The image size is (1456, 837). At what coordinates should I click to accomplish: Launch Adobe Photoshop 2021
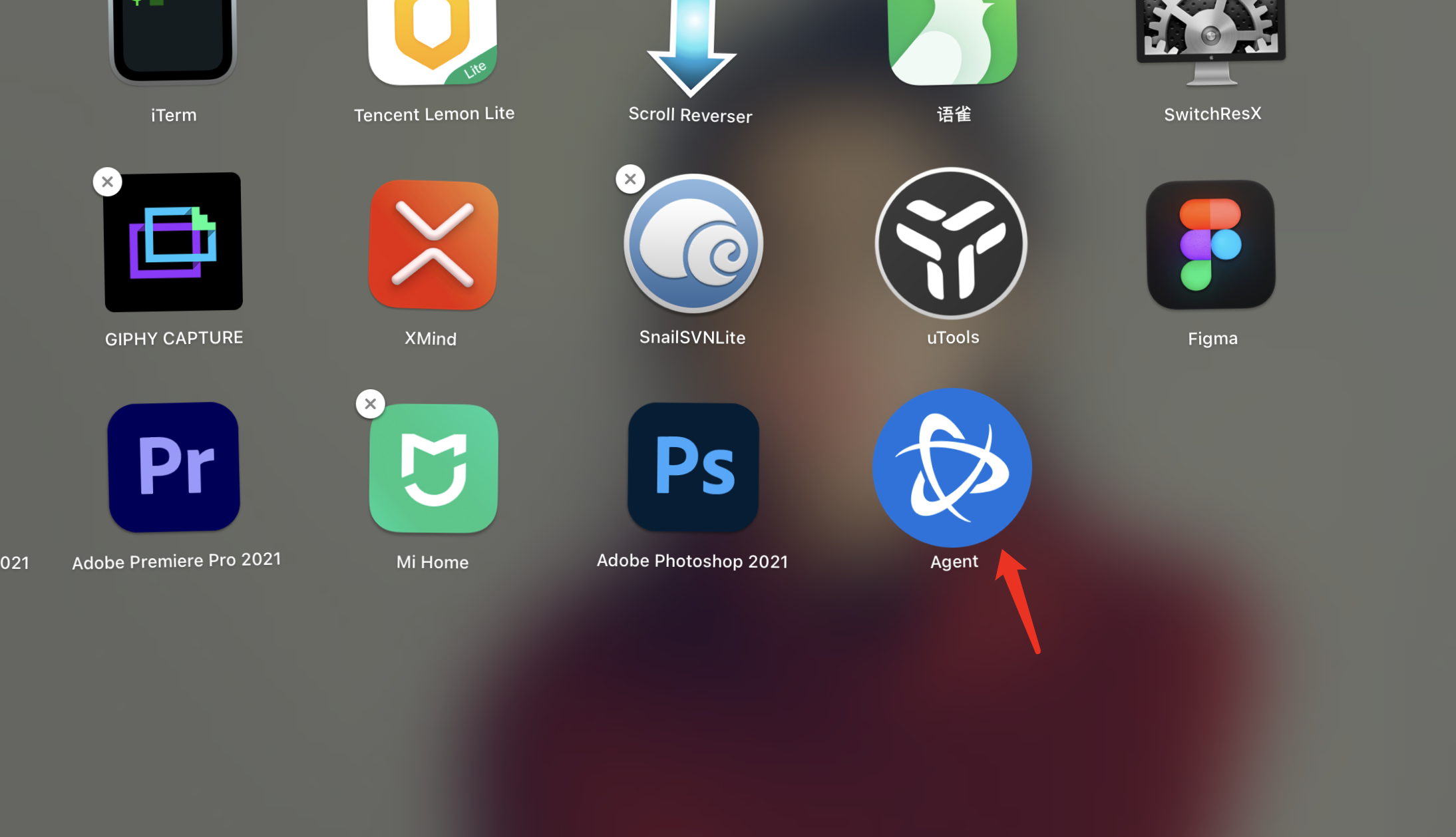pos(693,467)
